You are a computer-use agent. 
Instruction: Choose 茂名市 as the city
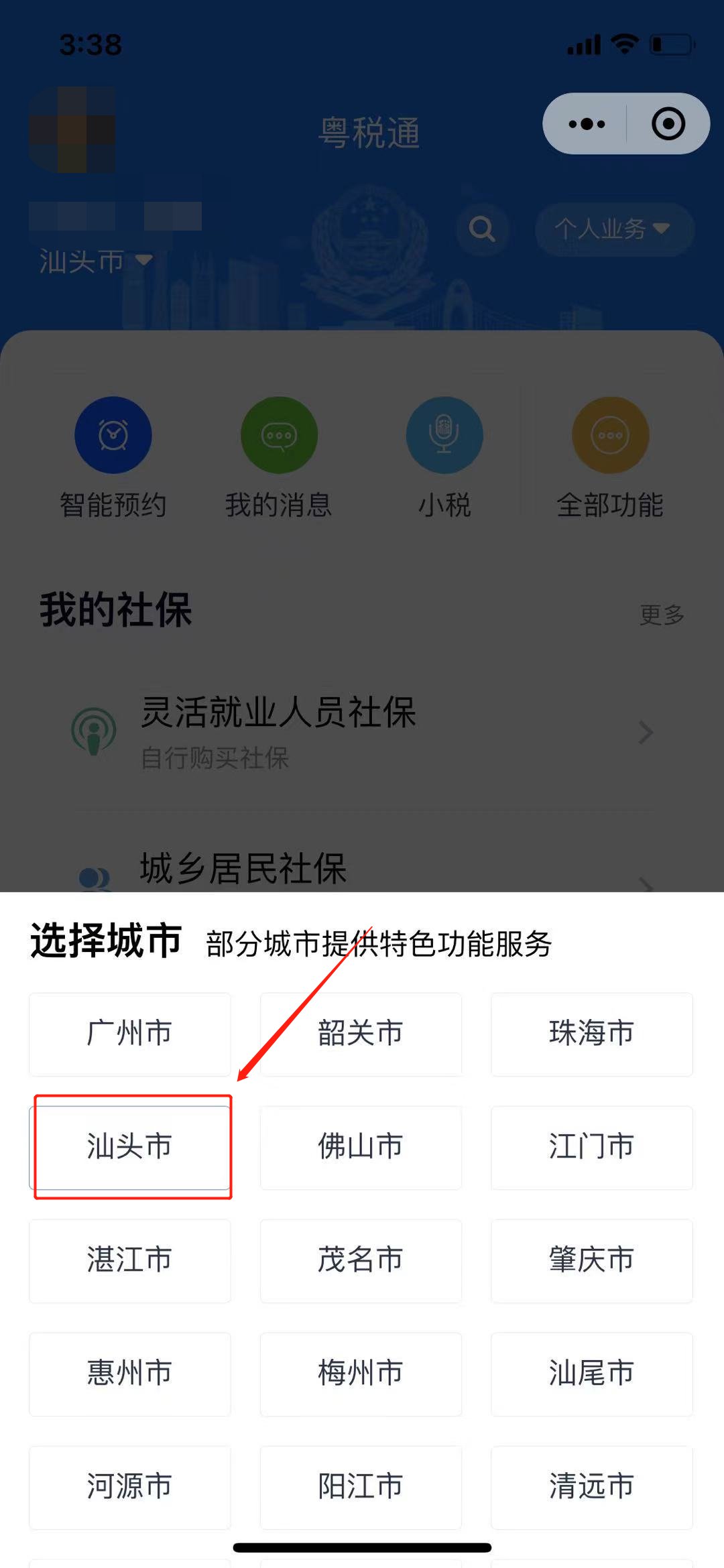point(361,1260)
